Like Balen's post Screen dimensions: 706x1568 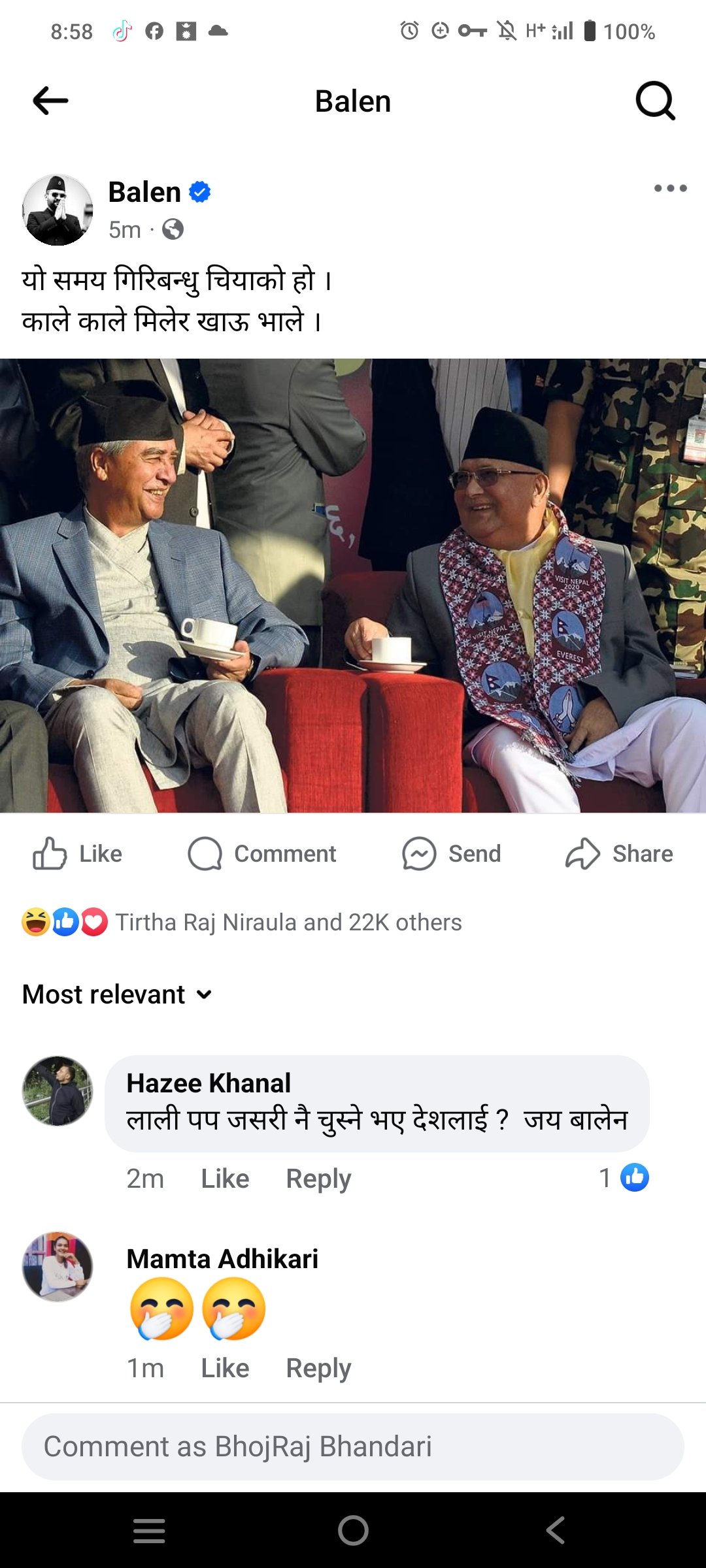[78, 854]
